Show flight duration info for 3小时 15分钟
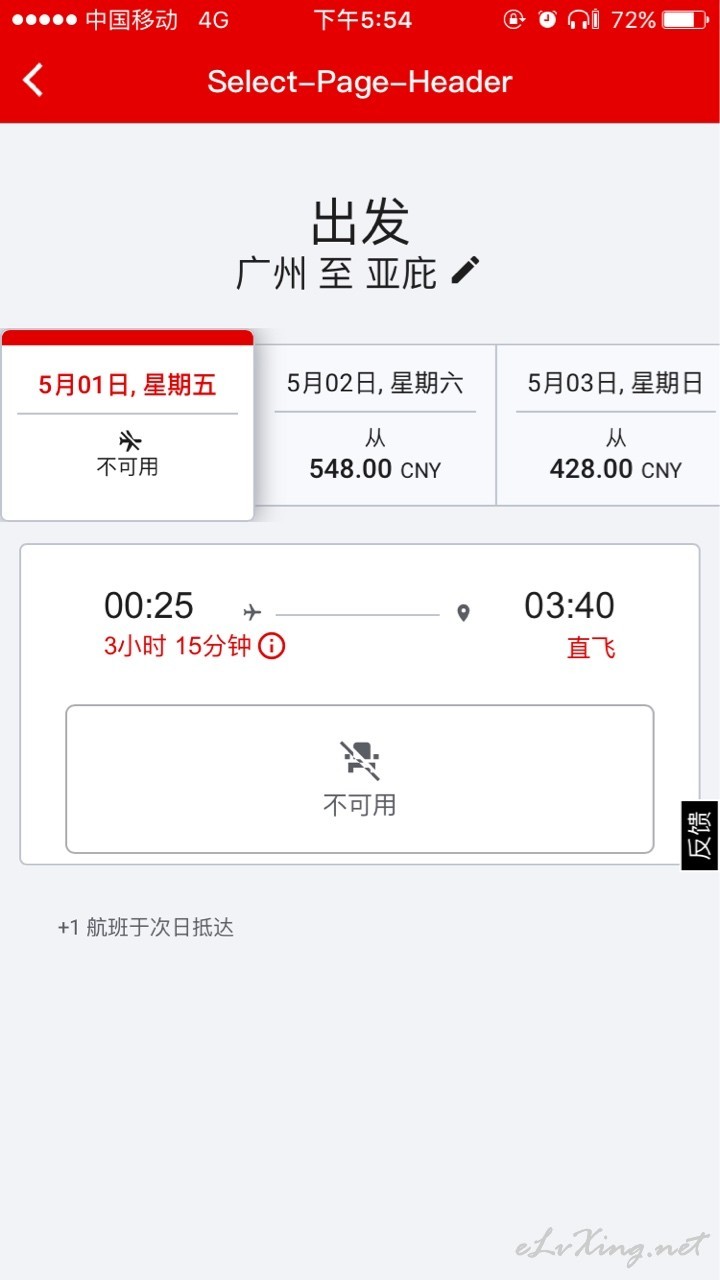 271,646
